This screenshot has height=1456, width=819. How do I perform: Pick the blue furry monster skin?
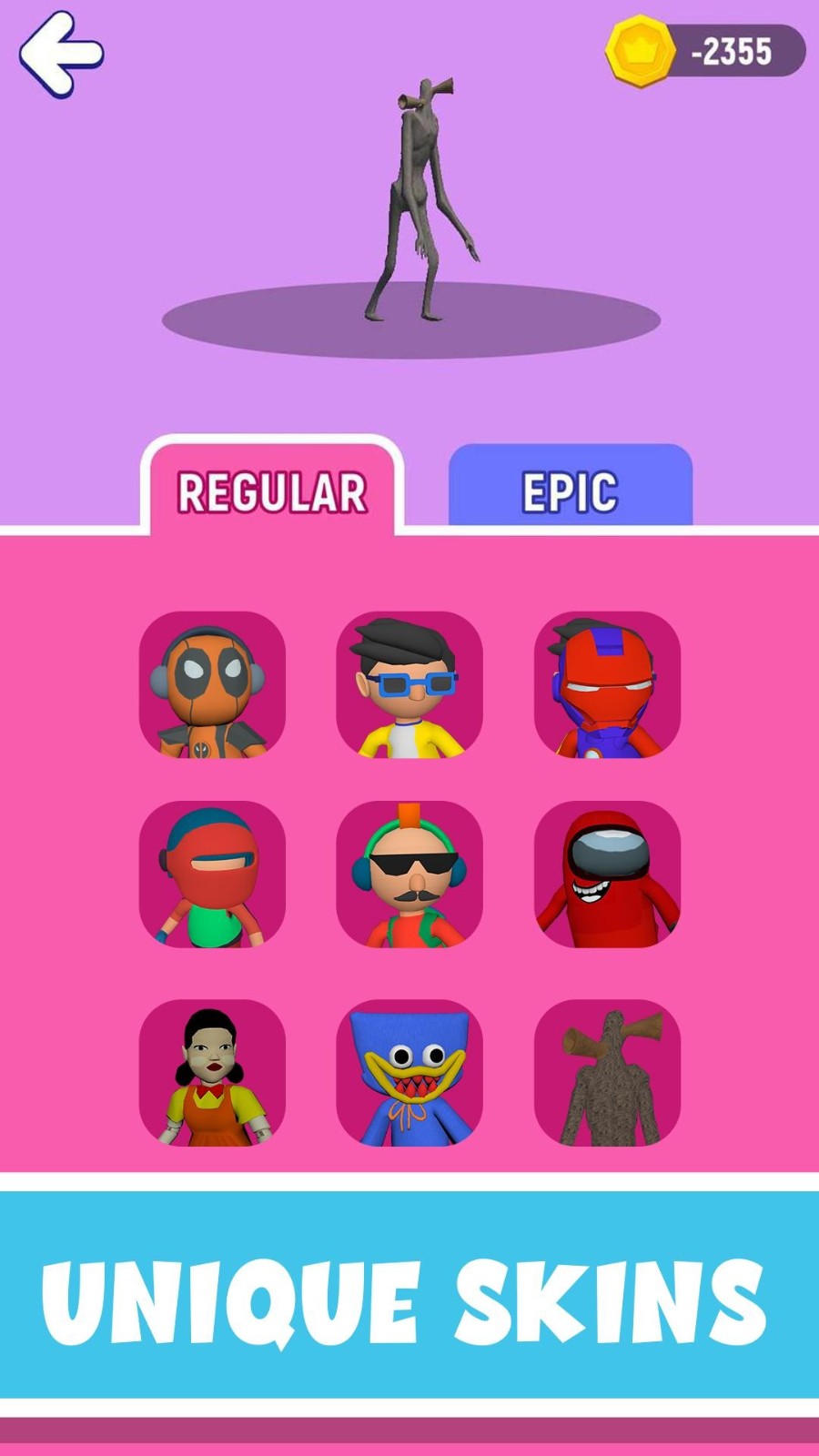(409, 1073)
